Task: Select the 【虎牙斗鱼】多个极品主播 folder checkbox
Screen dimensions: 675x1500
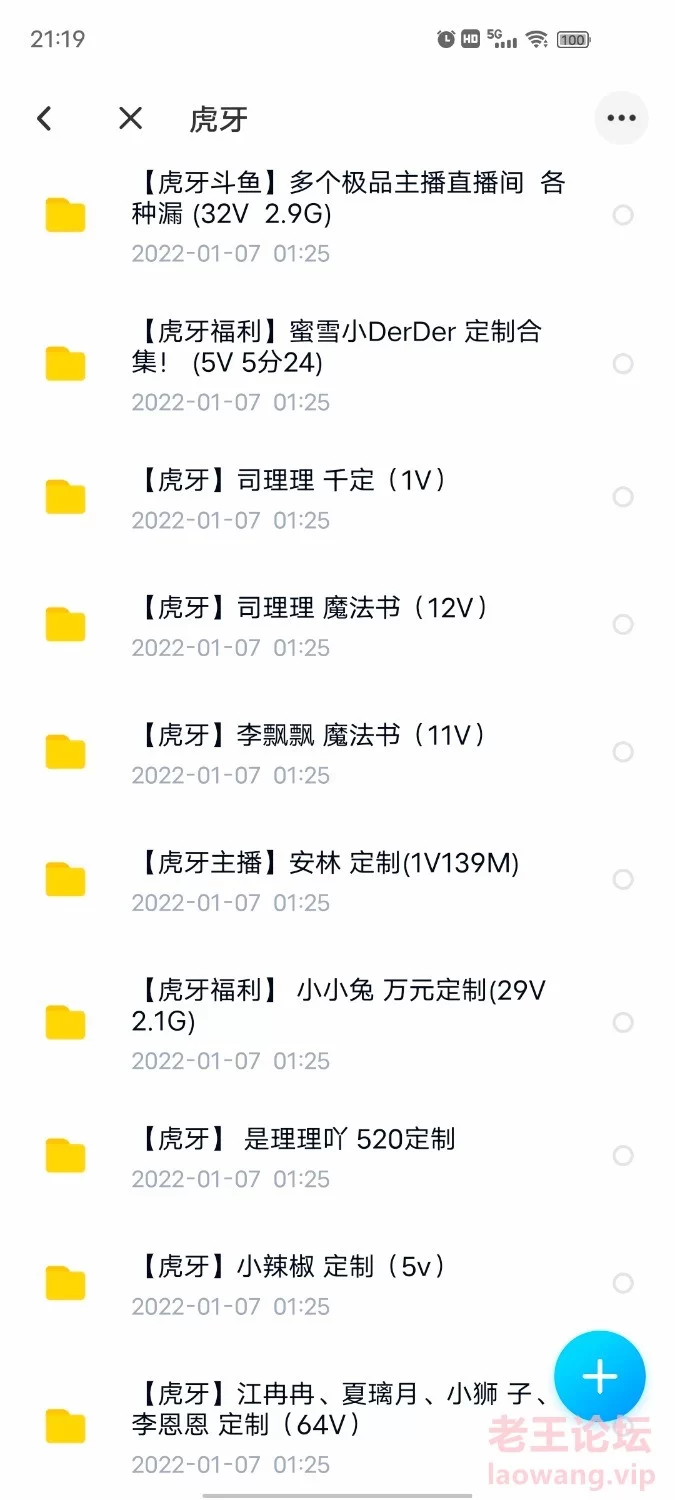Action: 623,215
